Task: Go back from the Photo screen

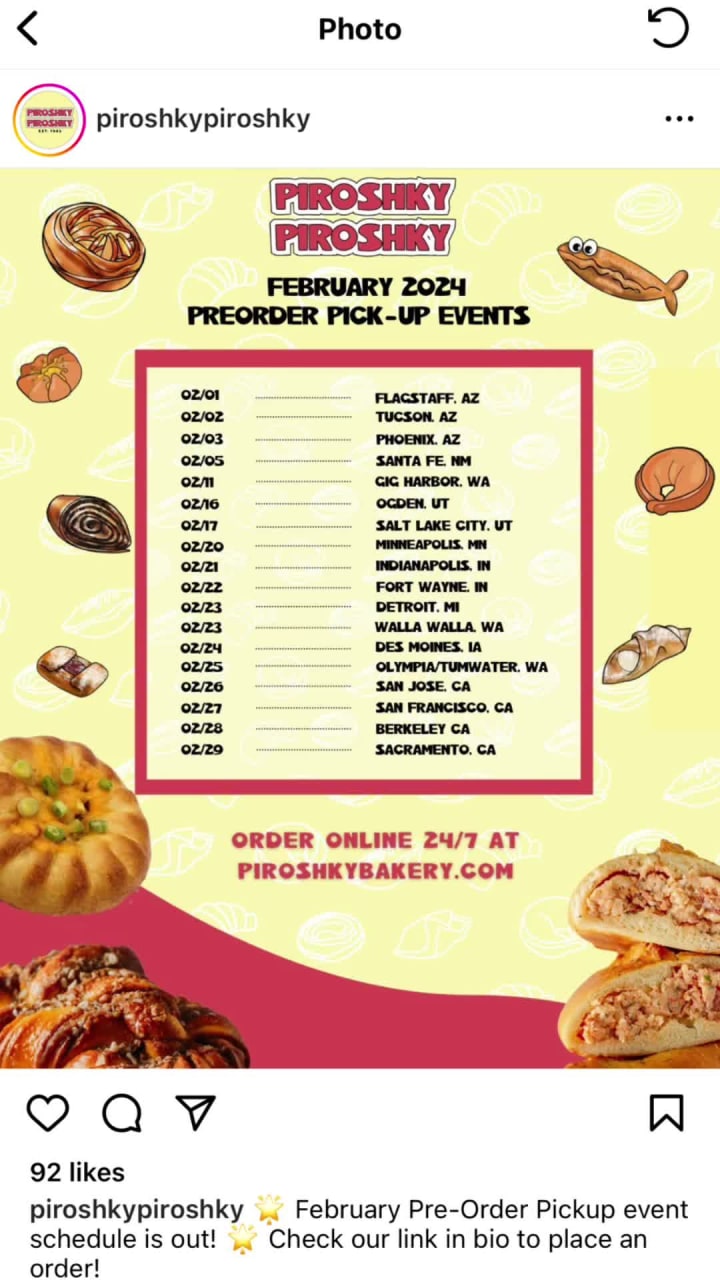Action: coord(28,29)
